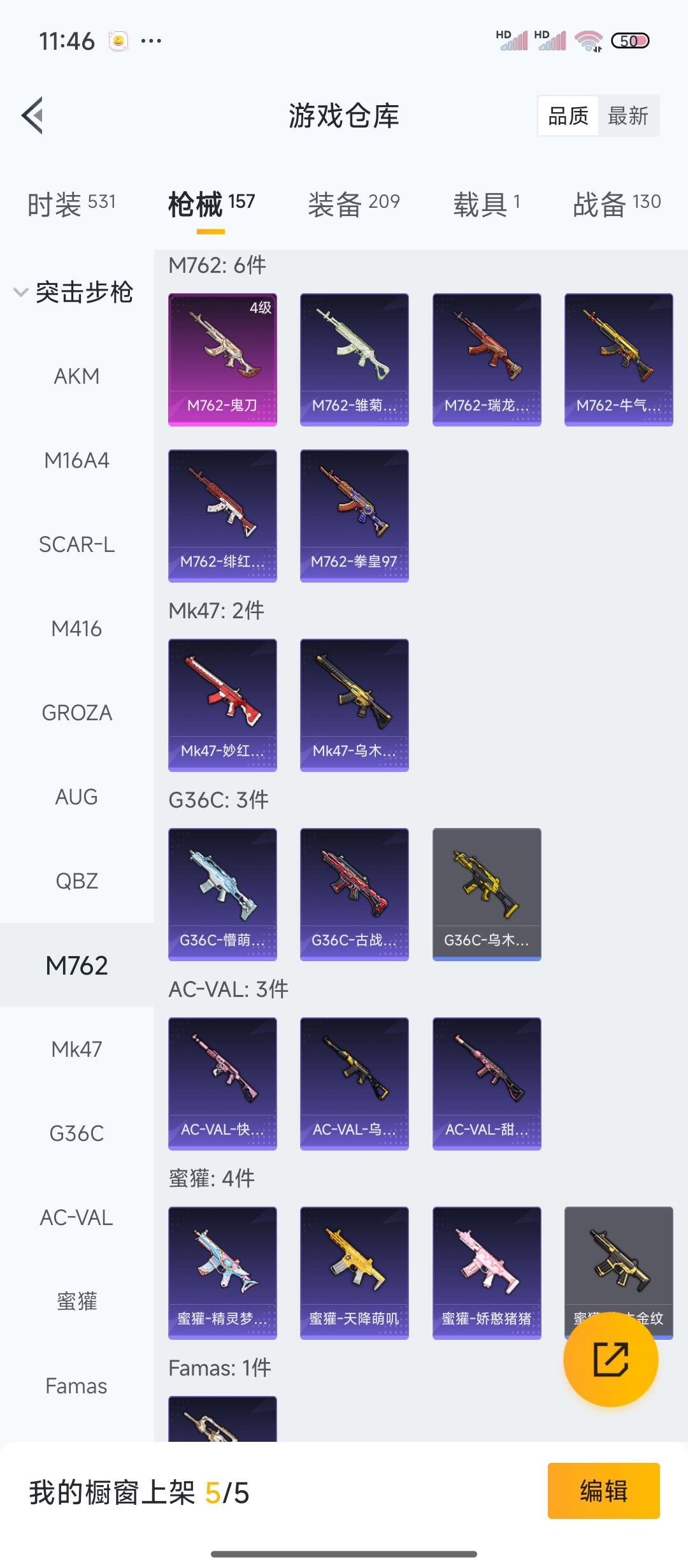Image resolution: width=688 pixels, height=1568 pixels.
Task: Open the 战备 tab
Action: point(617,204)
